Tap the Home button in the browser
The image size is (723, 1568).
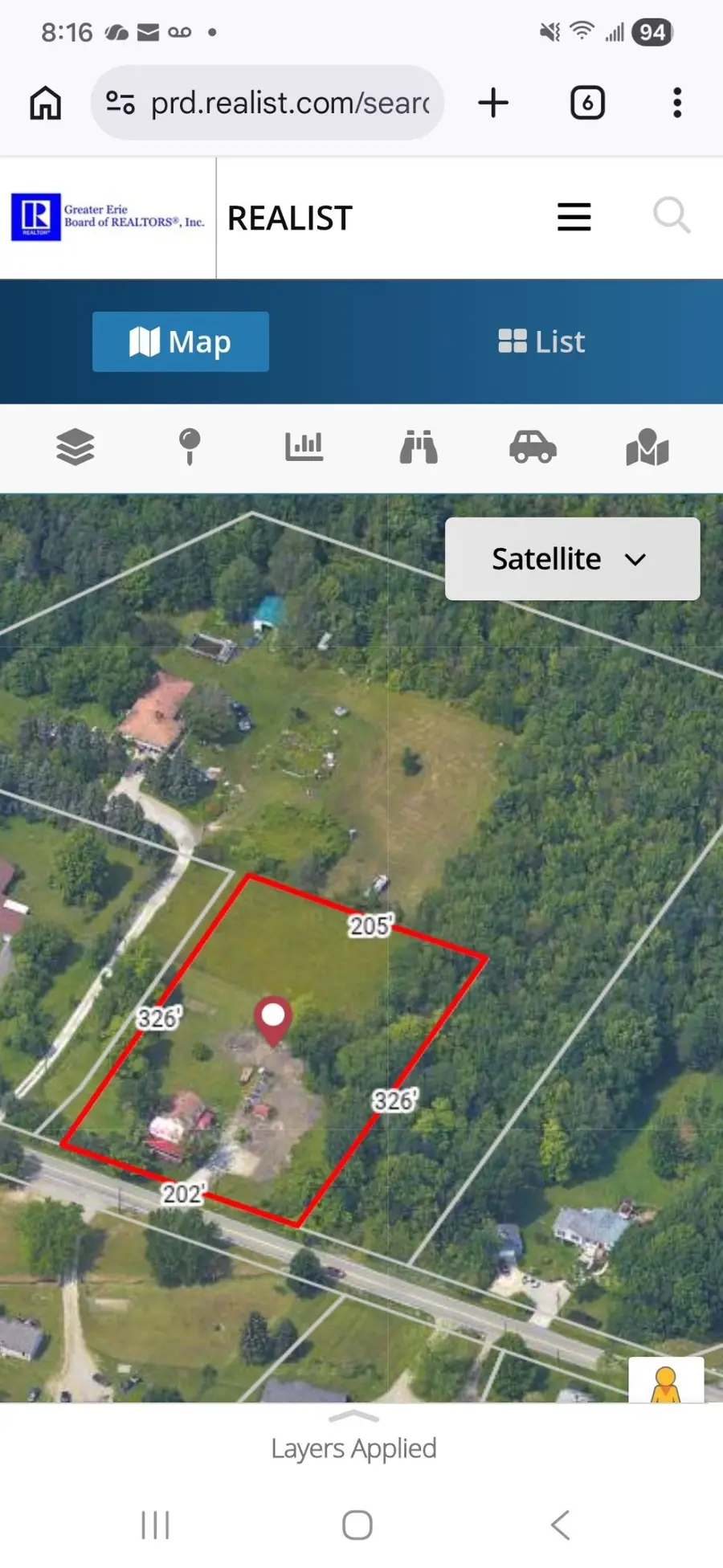(x=44, y=102)
